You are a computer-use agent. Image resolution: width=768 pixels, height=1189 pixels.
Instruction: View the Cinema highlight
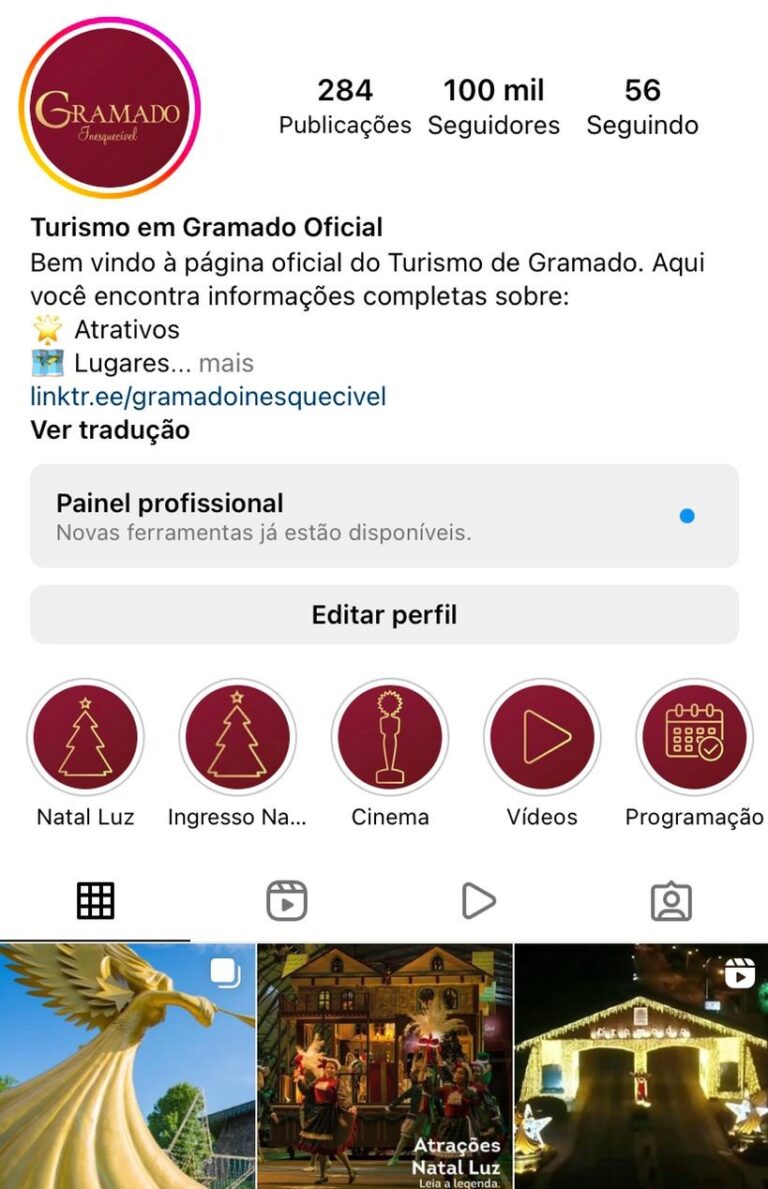390,738
